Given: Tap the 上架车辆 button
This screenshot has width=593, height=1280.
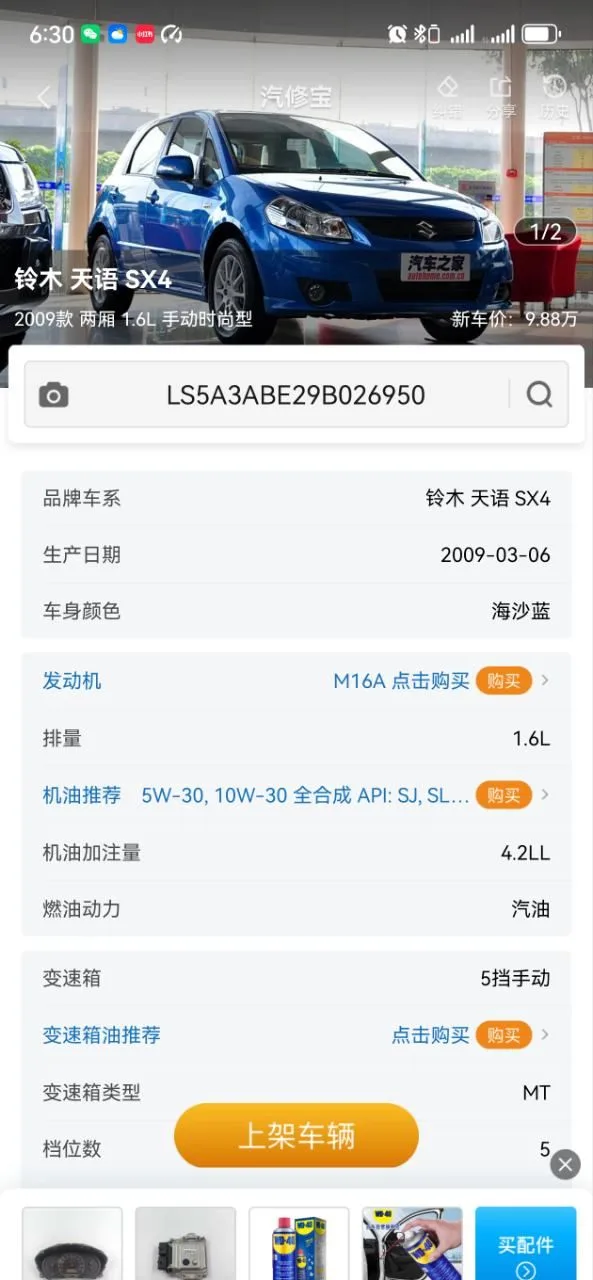Looking at the screenshot, I should tap(296, 1135).
